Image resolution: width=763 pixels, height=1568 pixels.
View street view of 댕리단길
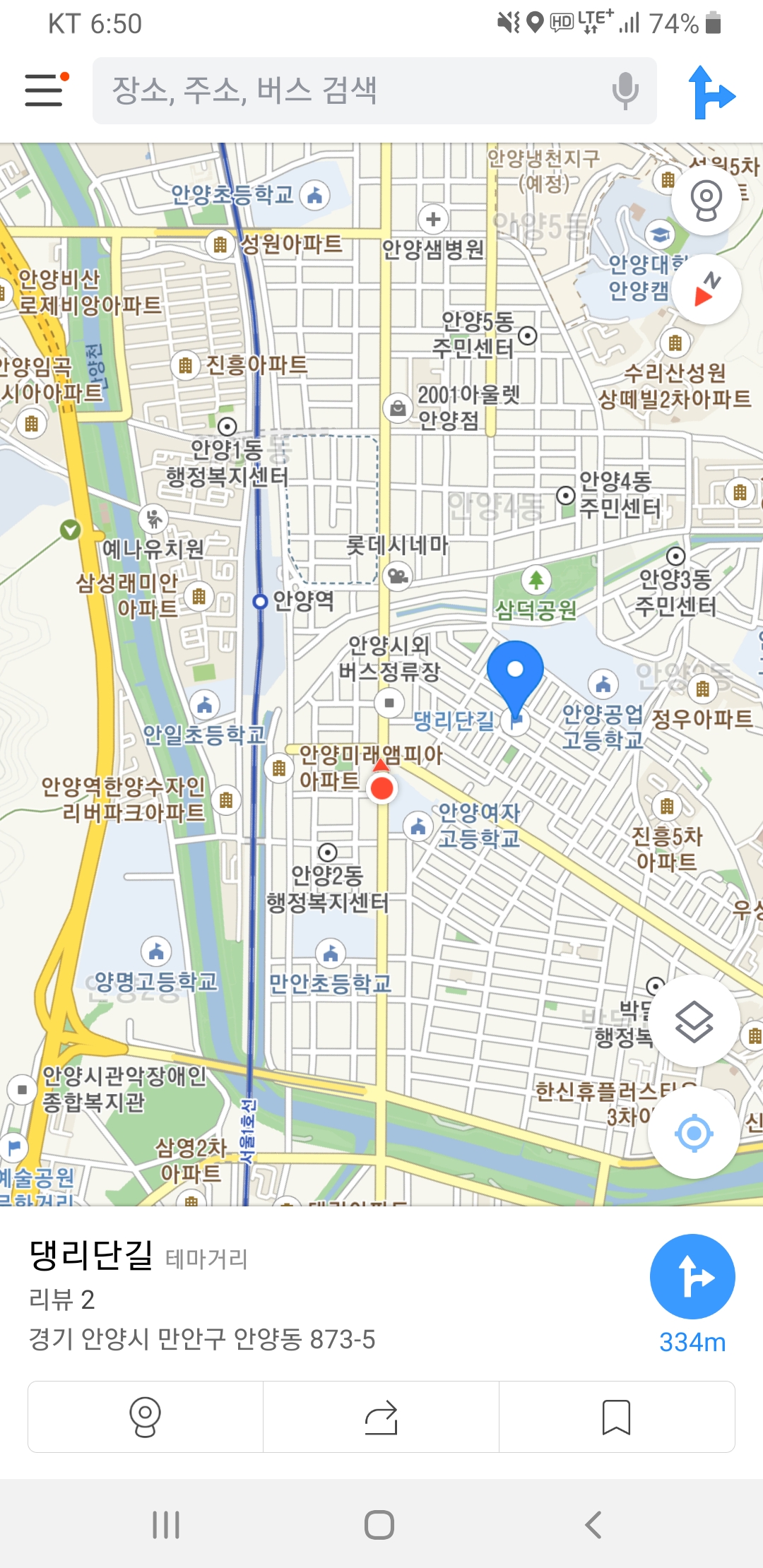click(146, 1417)
